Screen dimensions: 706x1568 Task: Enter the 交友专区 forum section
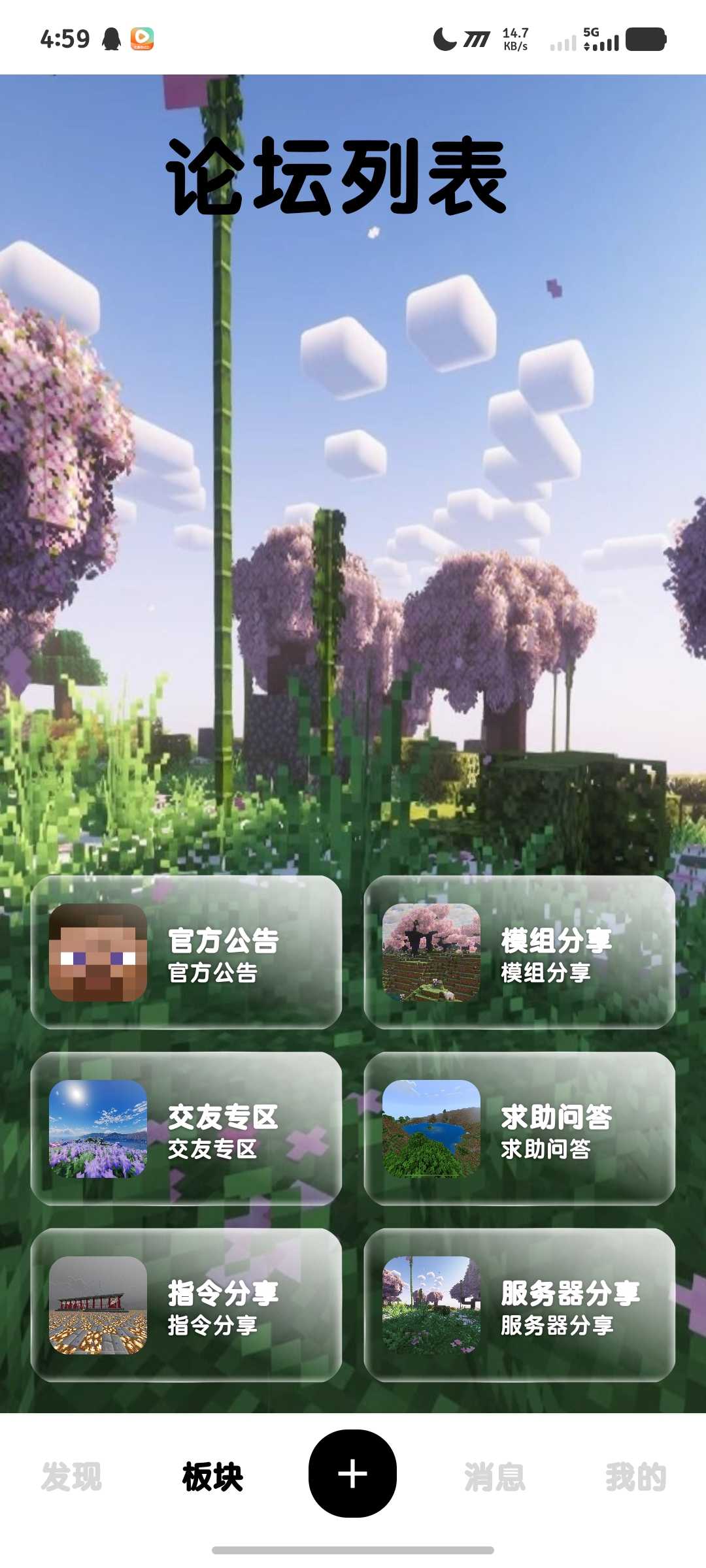(x=186, y=1129)
